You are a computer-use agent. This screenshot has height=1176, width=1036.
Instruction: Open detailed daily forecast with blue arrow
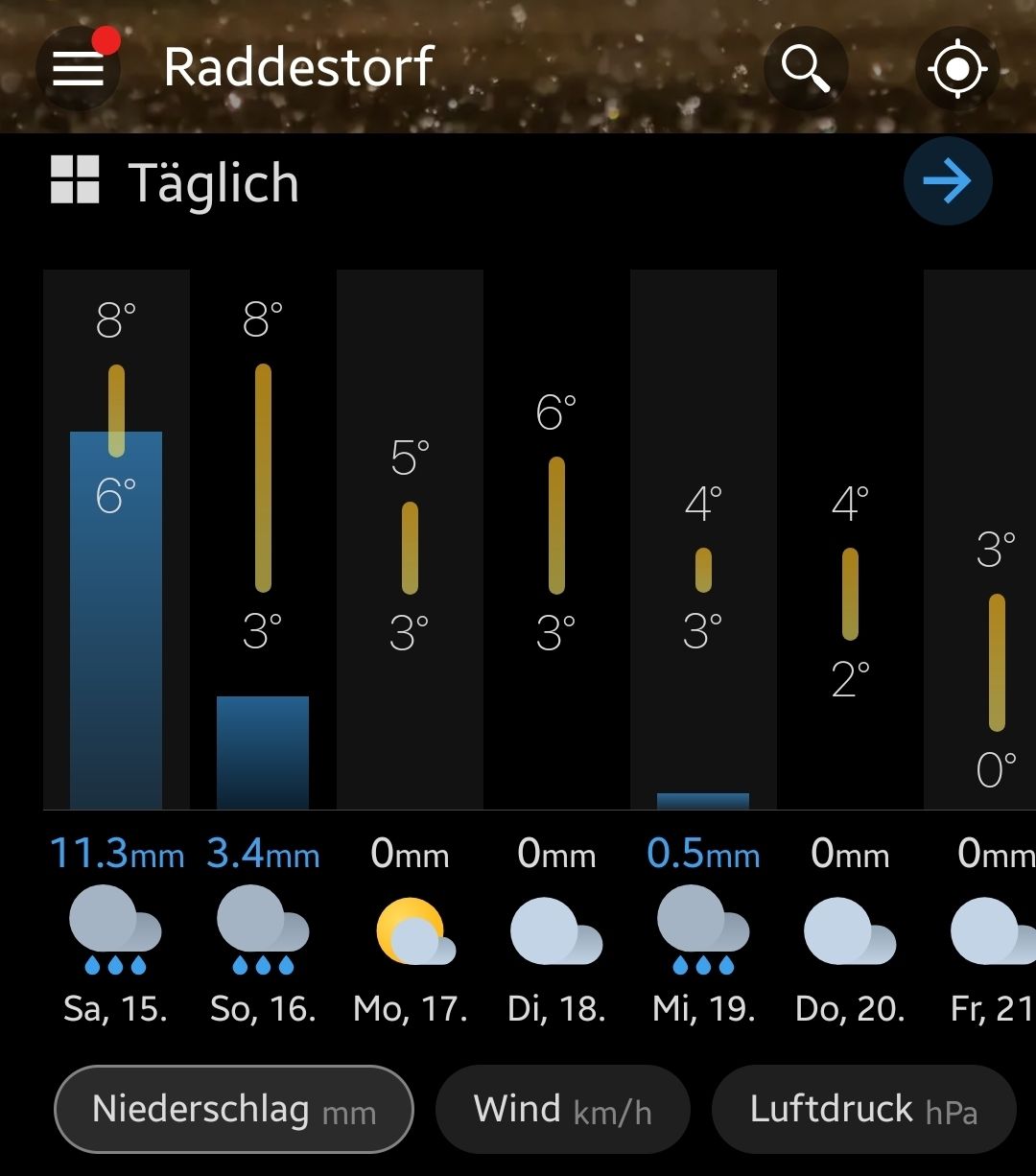pyautogui.click(x=947, y=181)
